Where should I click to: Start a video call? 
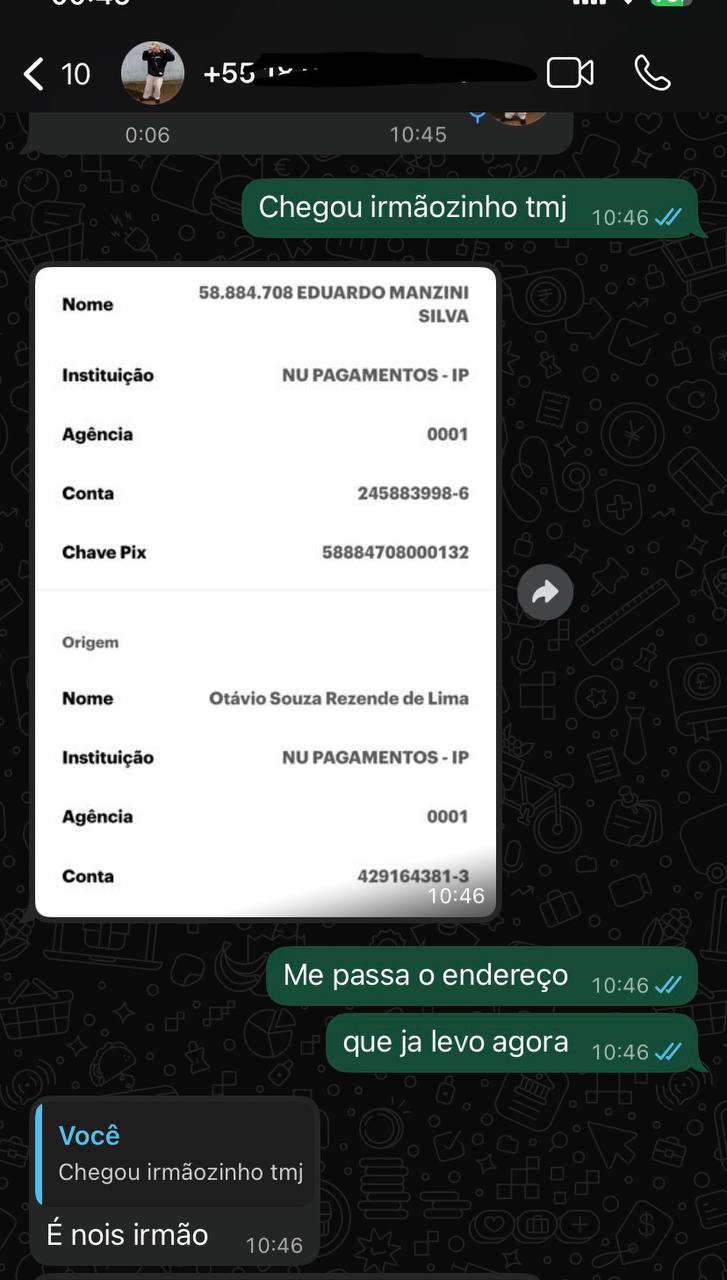click(x=570, y=73)
